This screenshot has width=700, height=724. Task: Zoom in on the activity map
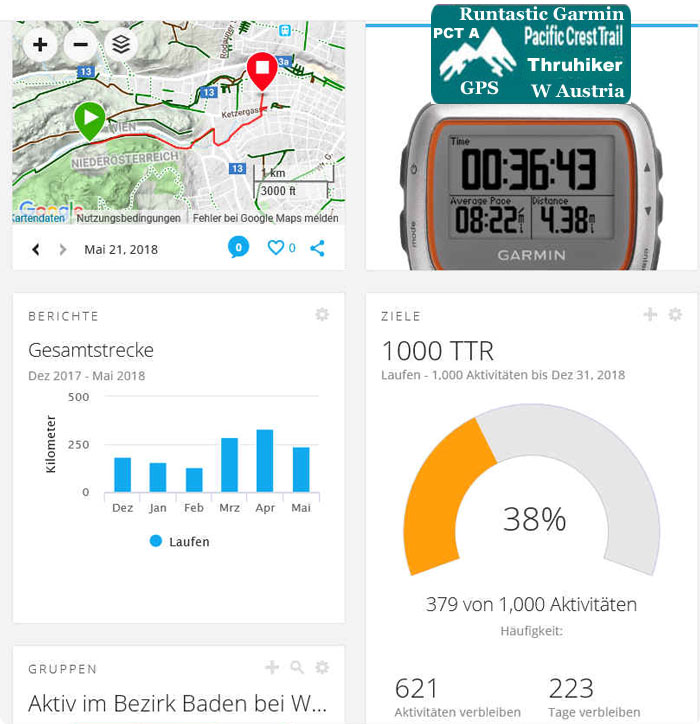(40, 45)
